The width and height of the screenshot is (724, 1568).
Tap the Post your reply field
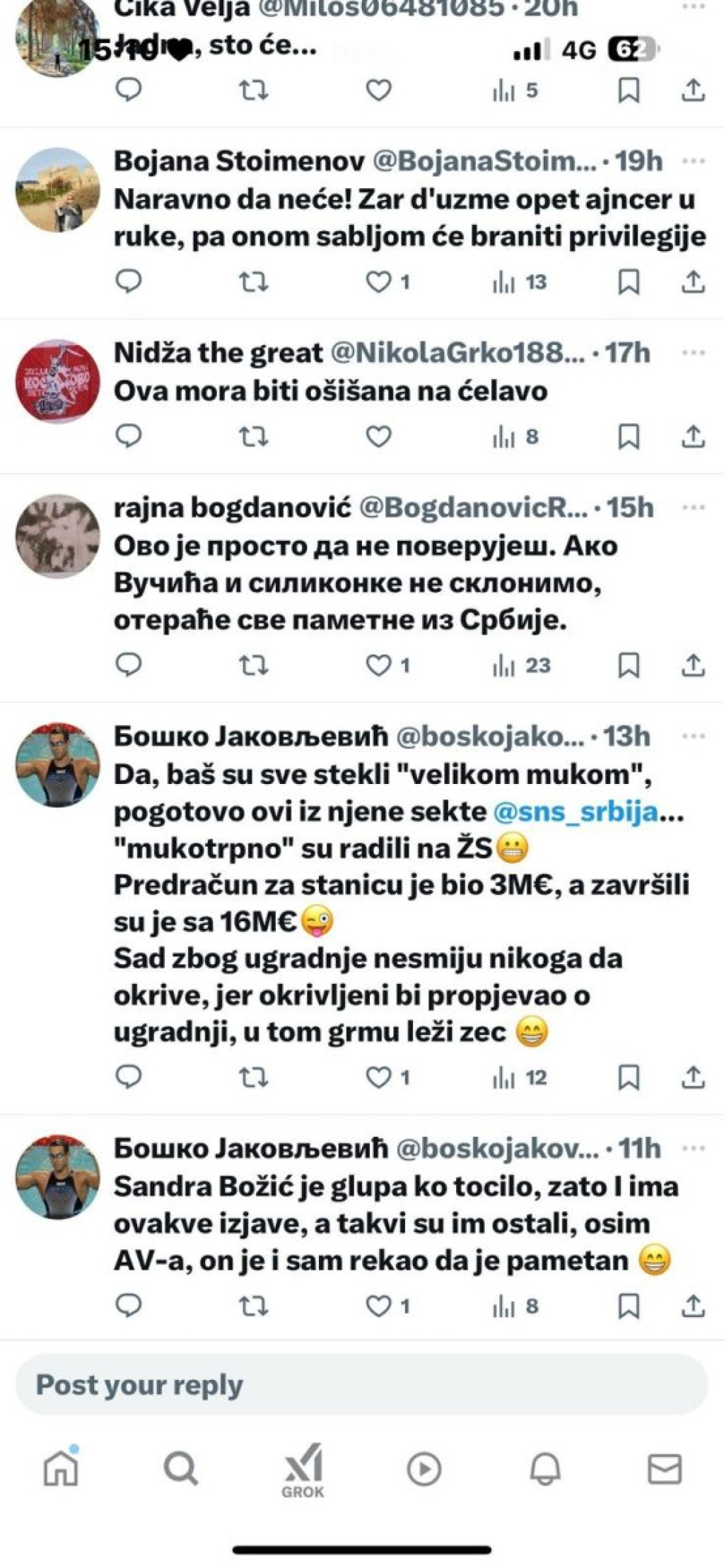[x=362, y=1385]
